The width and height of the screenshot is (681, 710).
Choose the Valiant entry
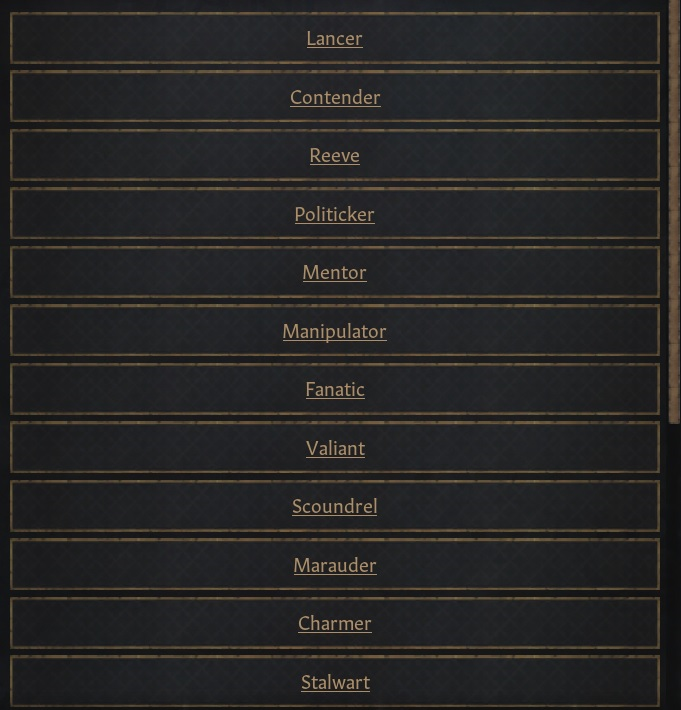click(335, 448)
